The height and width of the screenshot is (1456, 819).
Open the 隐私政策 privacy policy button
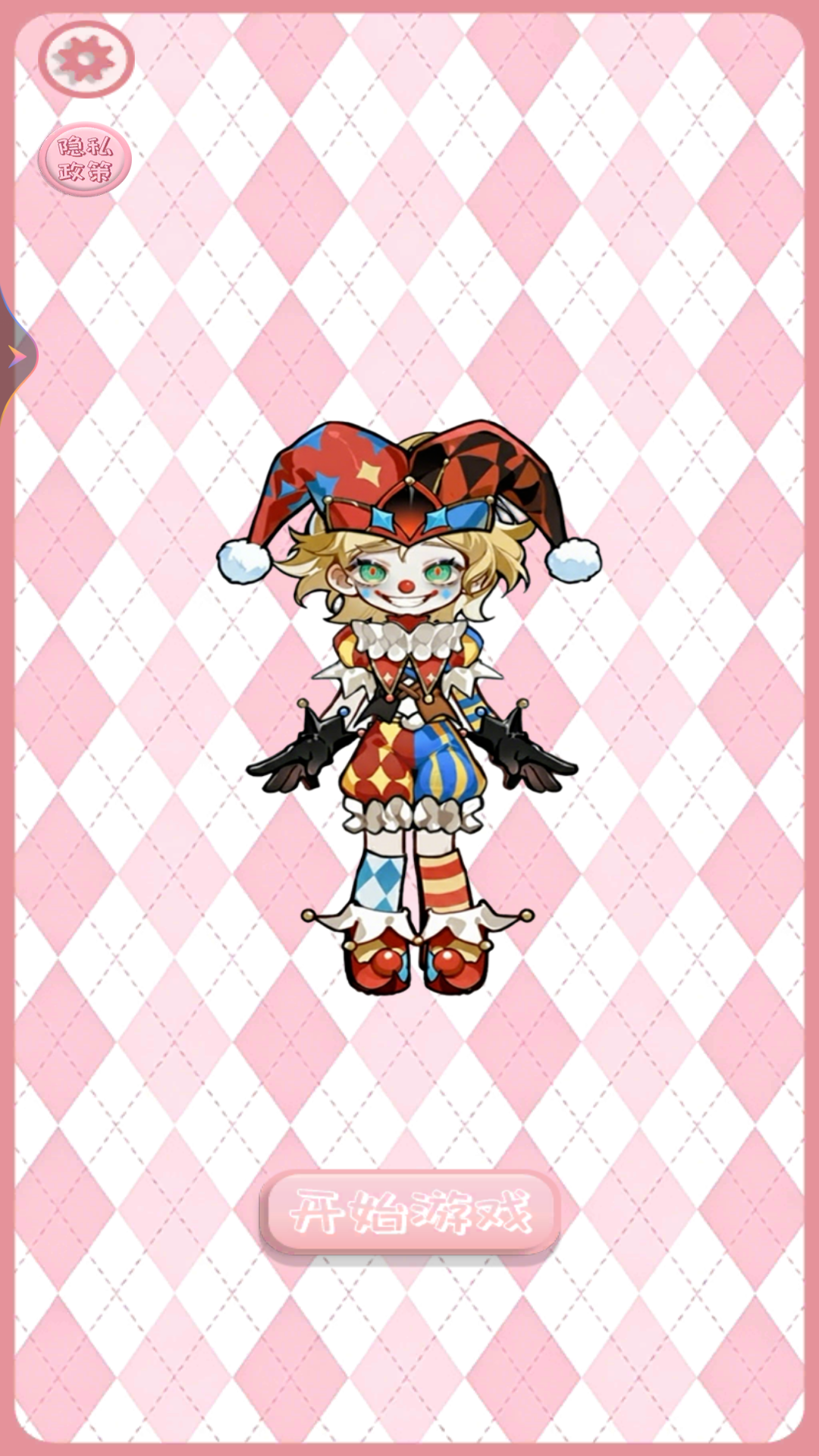(x=84, y=159)
